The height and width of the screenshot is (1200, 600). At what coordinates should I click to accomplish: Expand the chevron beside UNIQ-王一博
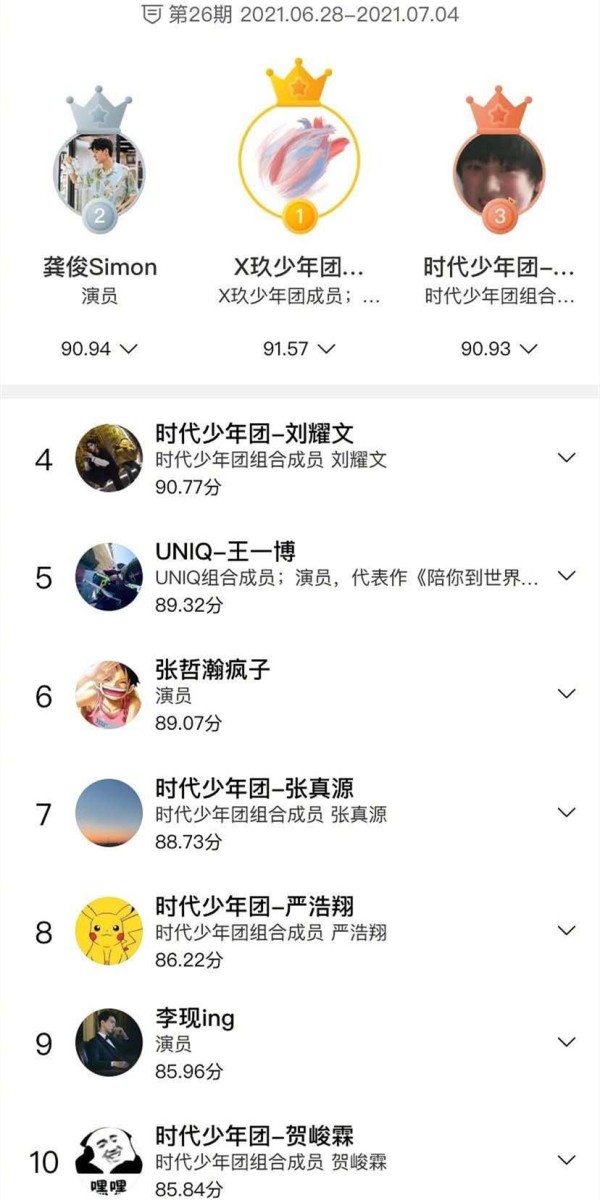pos(567,576)
